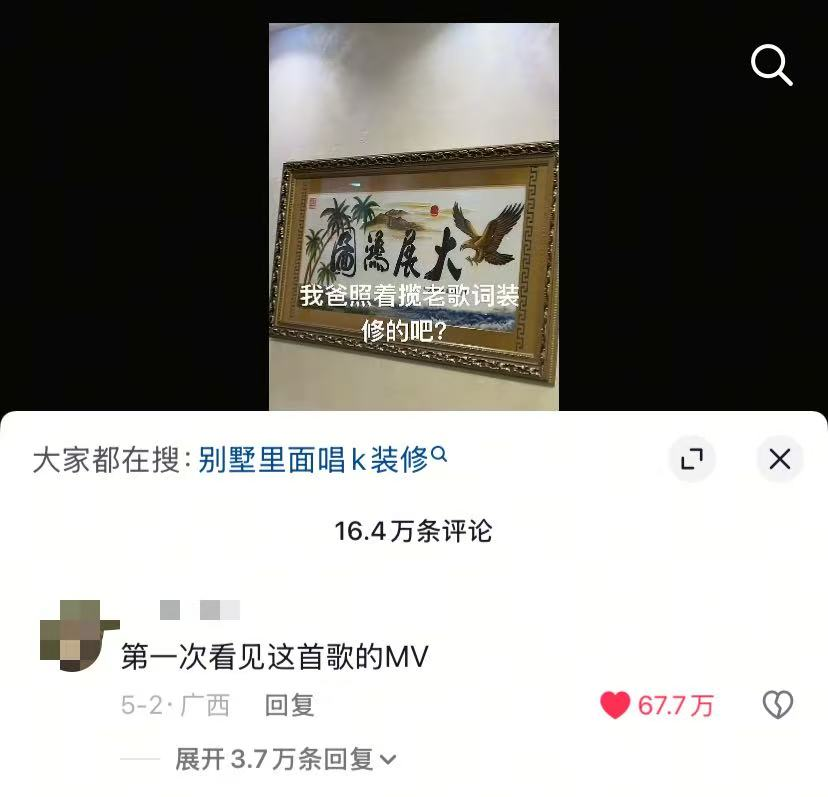
Task: Open search with the magnifier icon
Action: pos(771,66)
